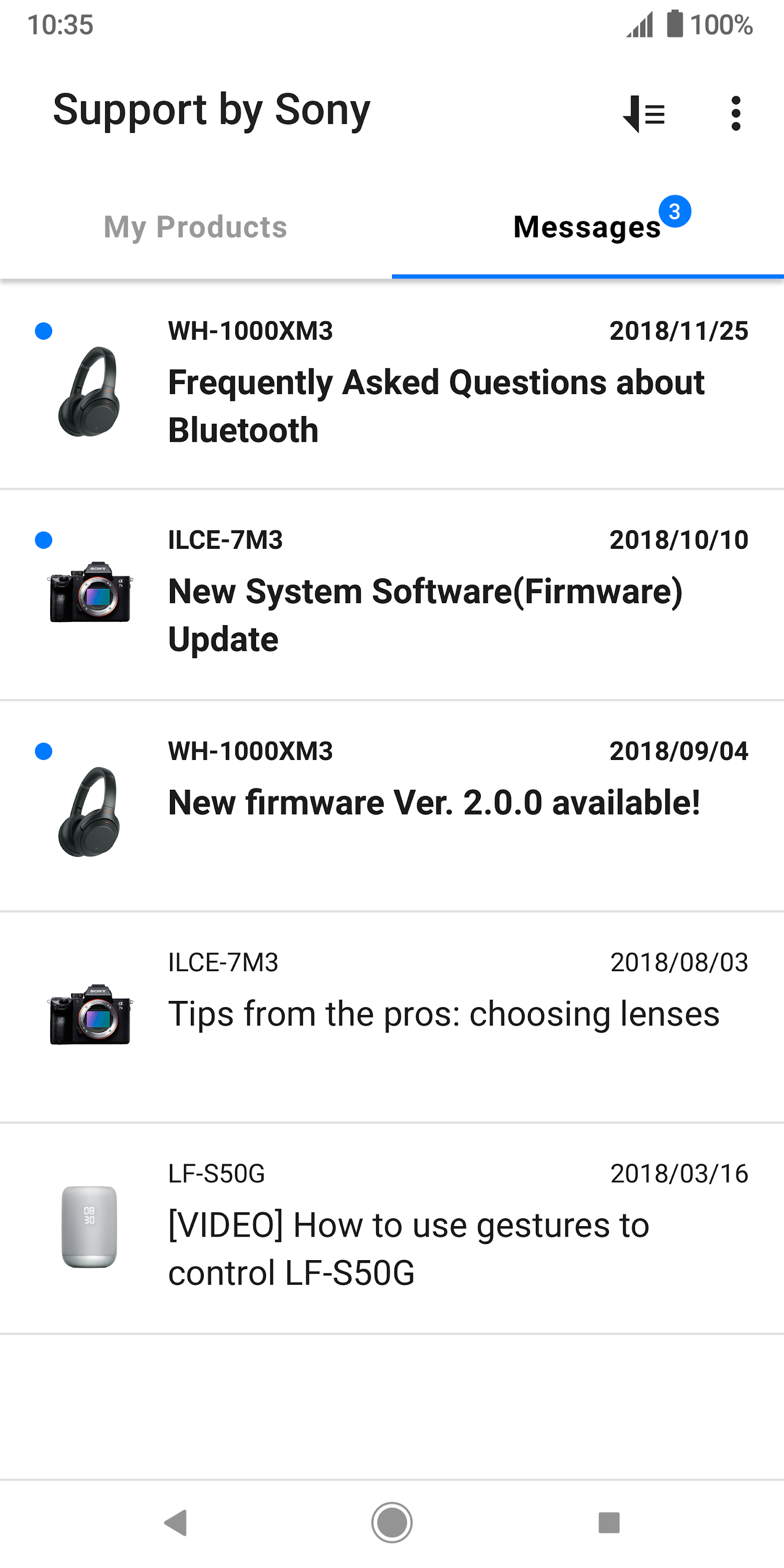Open the overflow menu
This screenshot has height=1568, width=784.
[x=735, y=113]
